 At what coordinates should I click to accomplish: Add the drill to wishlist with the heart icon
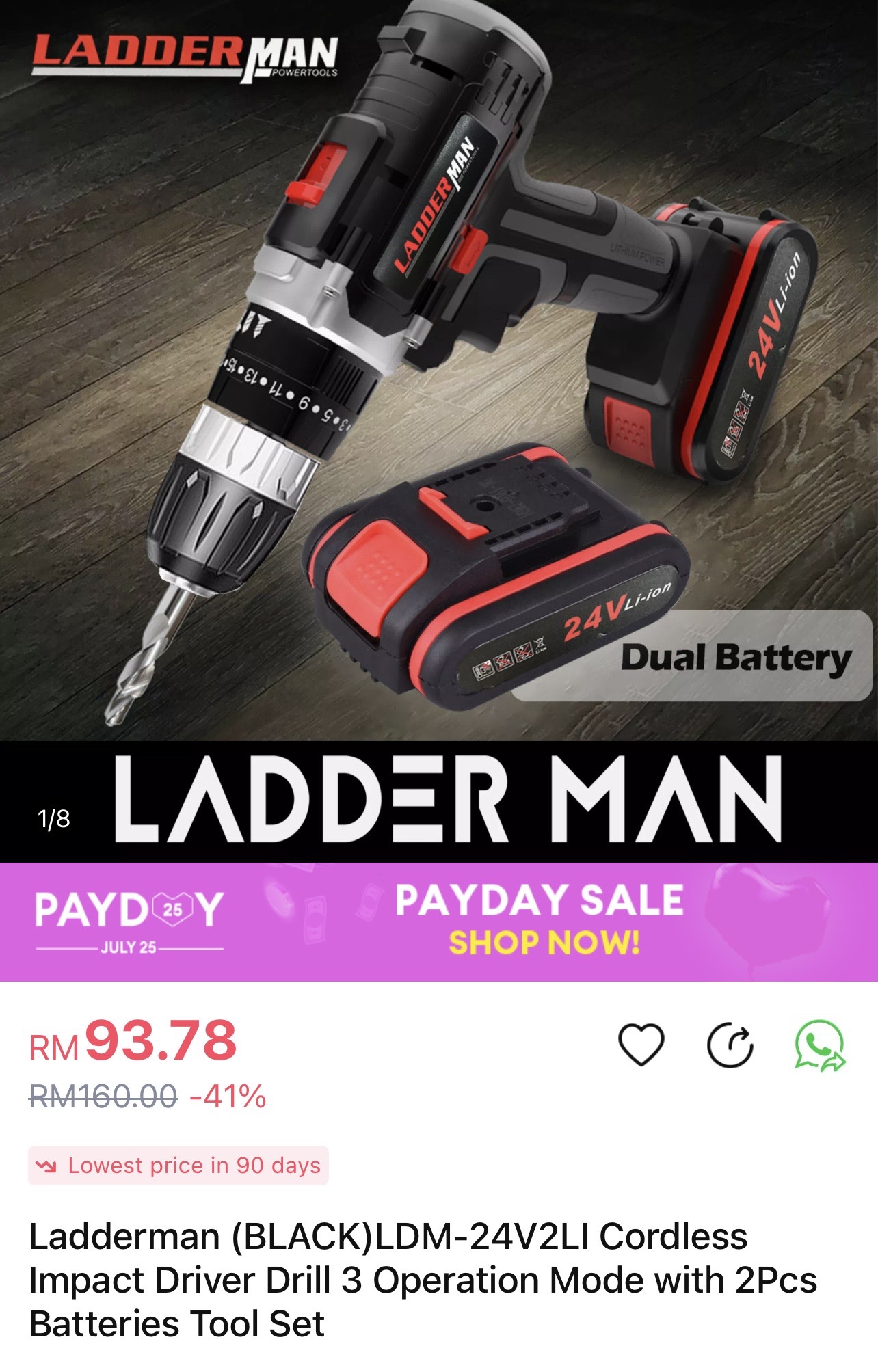641,1045
